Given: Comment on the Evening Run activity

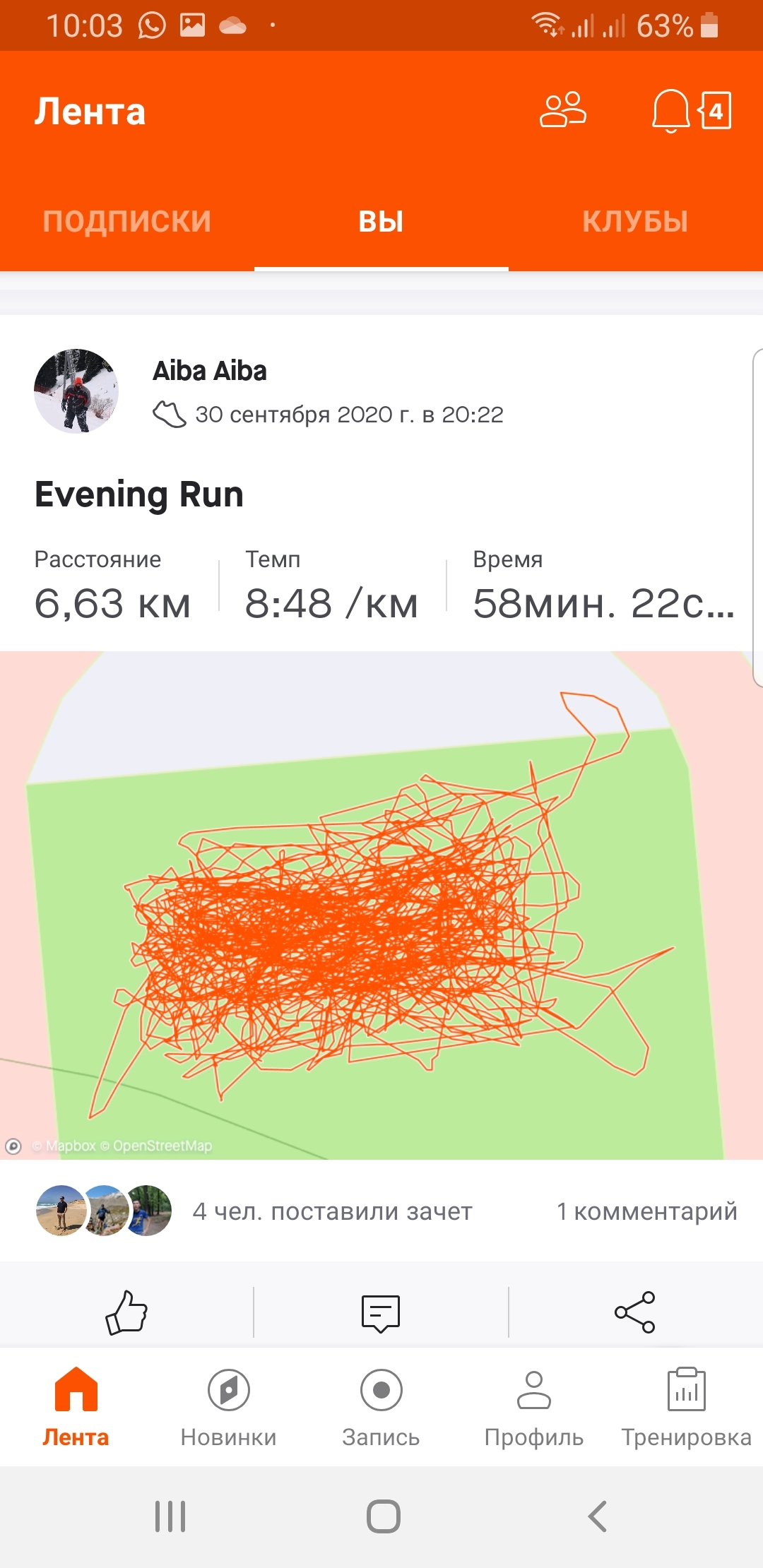Looking at the screenshot, I should tap(381, 1312).
